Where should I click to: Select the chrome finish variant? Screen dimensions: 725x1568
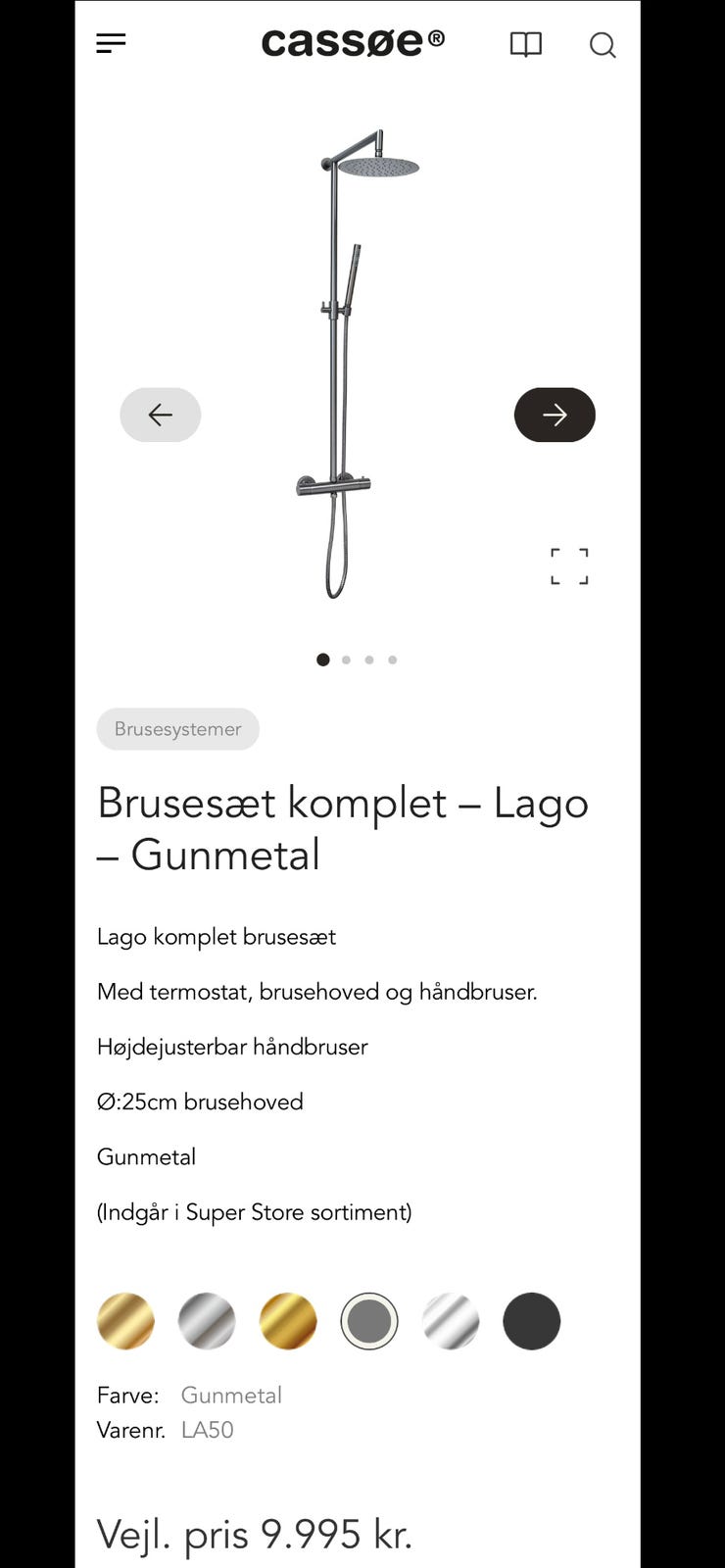(x=451, y=1321)
